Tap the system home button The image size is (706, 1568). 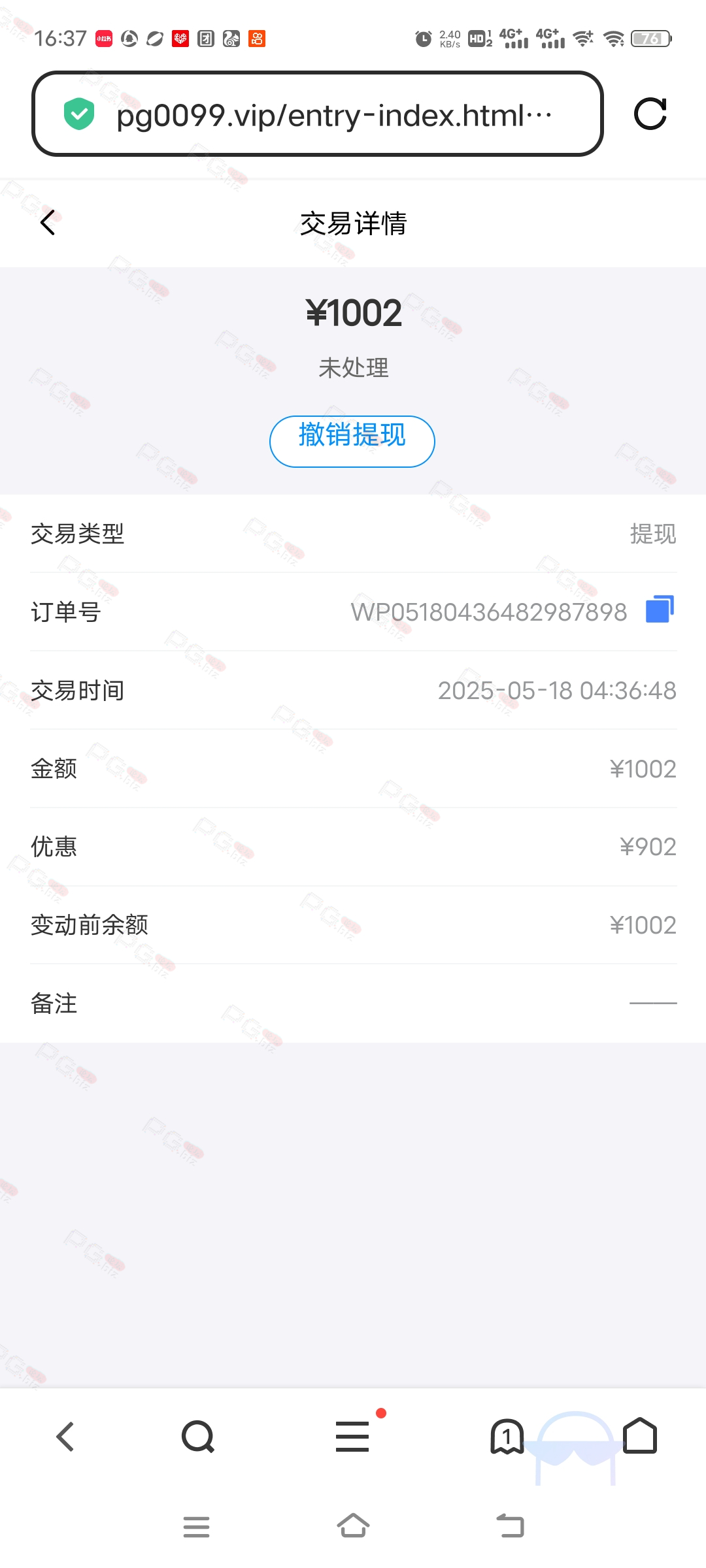pos(353,1526)
